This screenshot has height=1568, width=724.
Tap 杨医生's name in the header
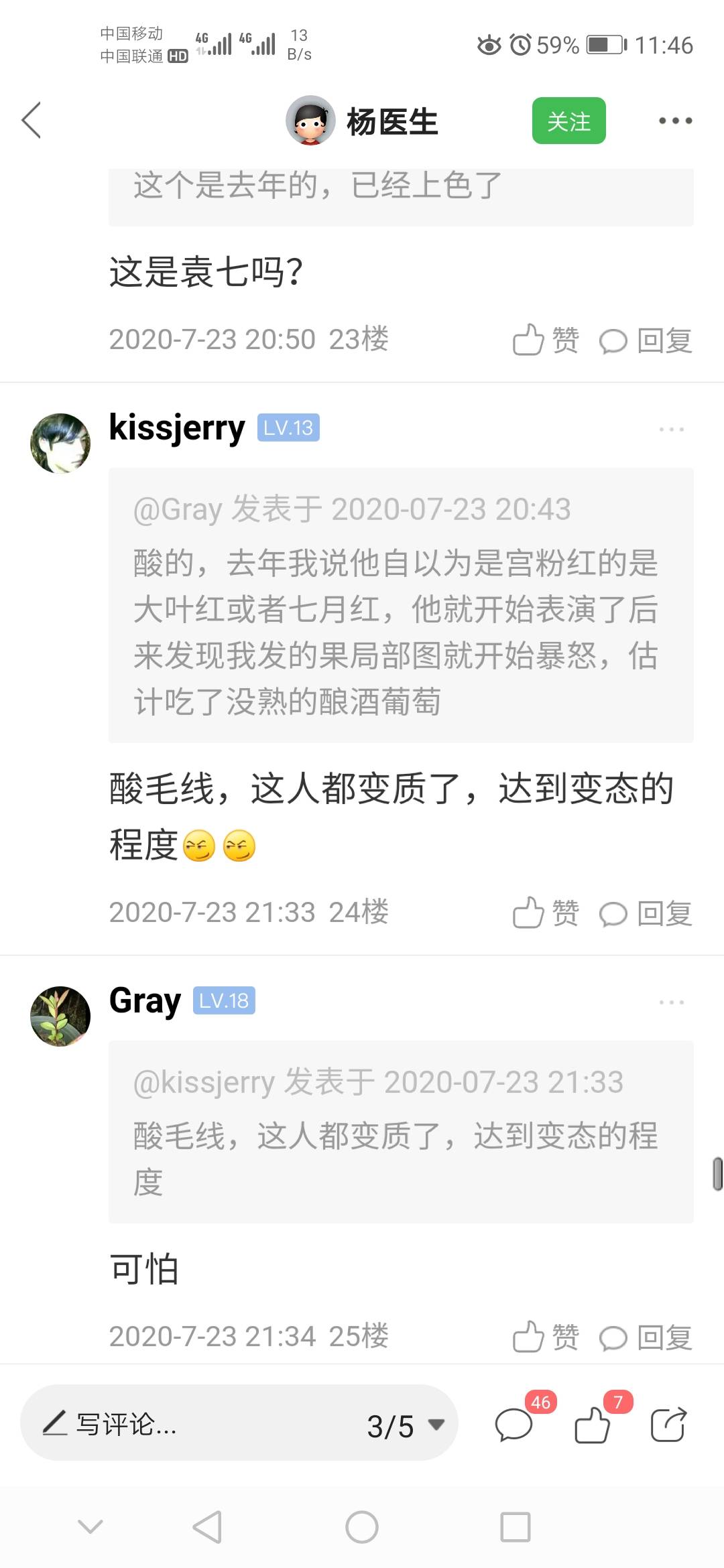click(392, 122)
